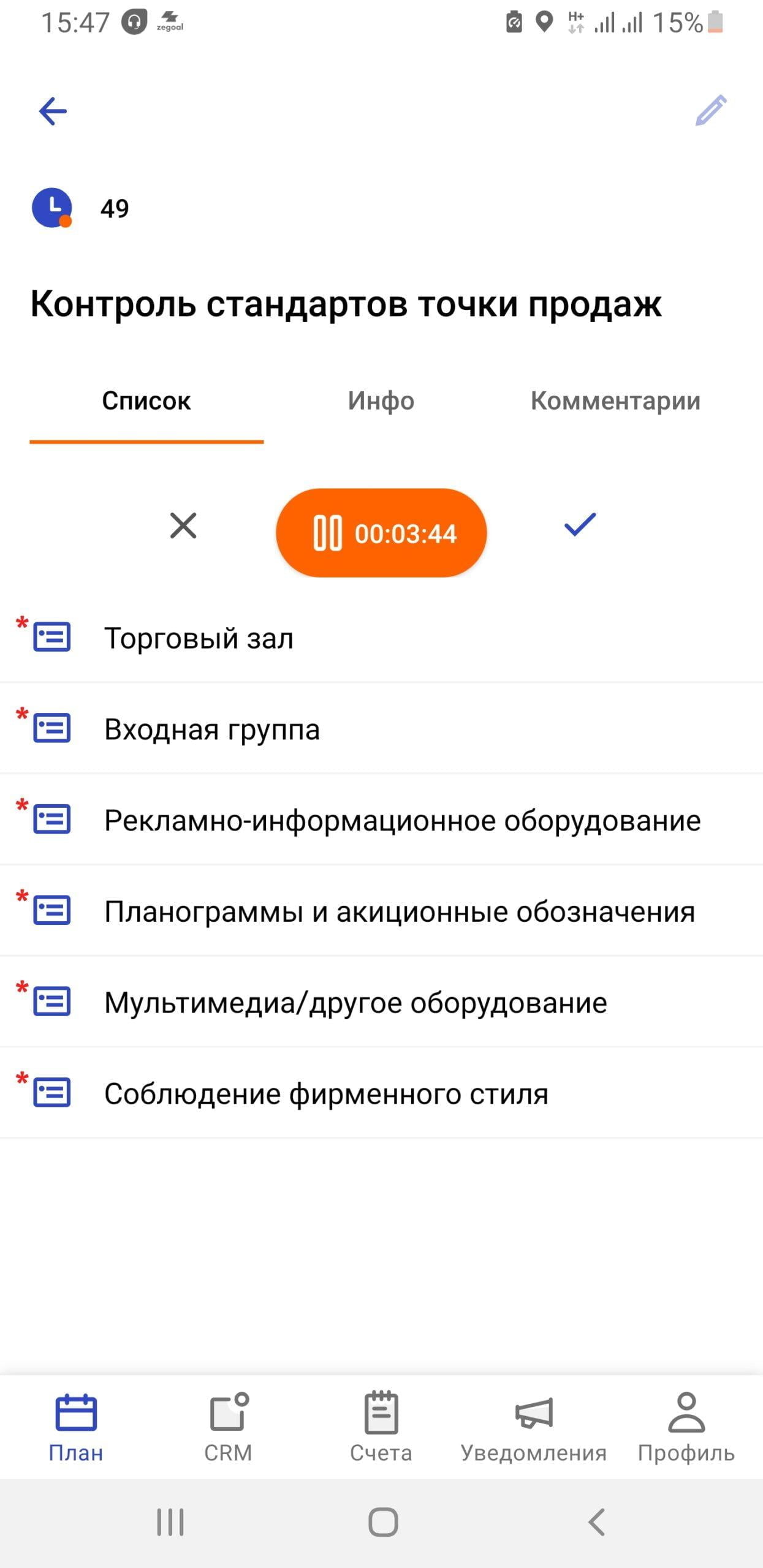Cancel the task with the X icon
Image resolution: width=763 pixels, height=1568 pixels.
click(183, 526)
